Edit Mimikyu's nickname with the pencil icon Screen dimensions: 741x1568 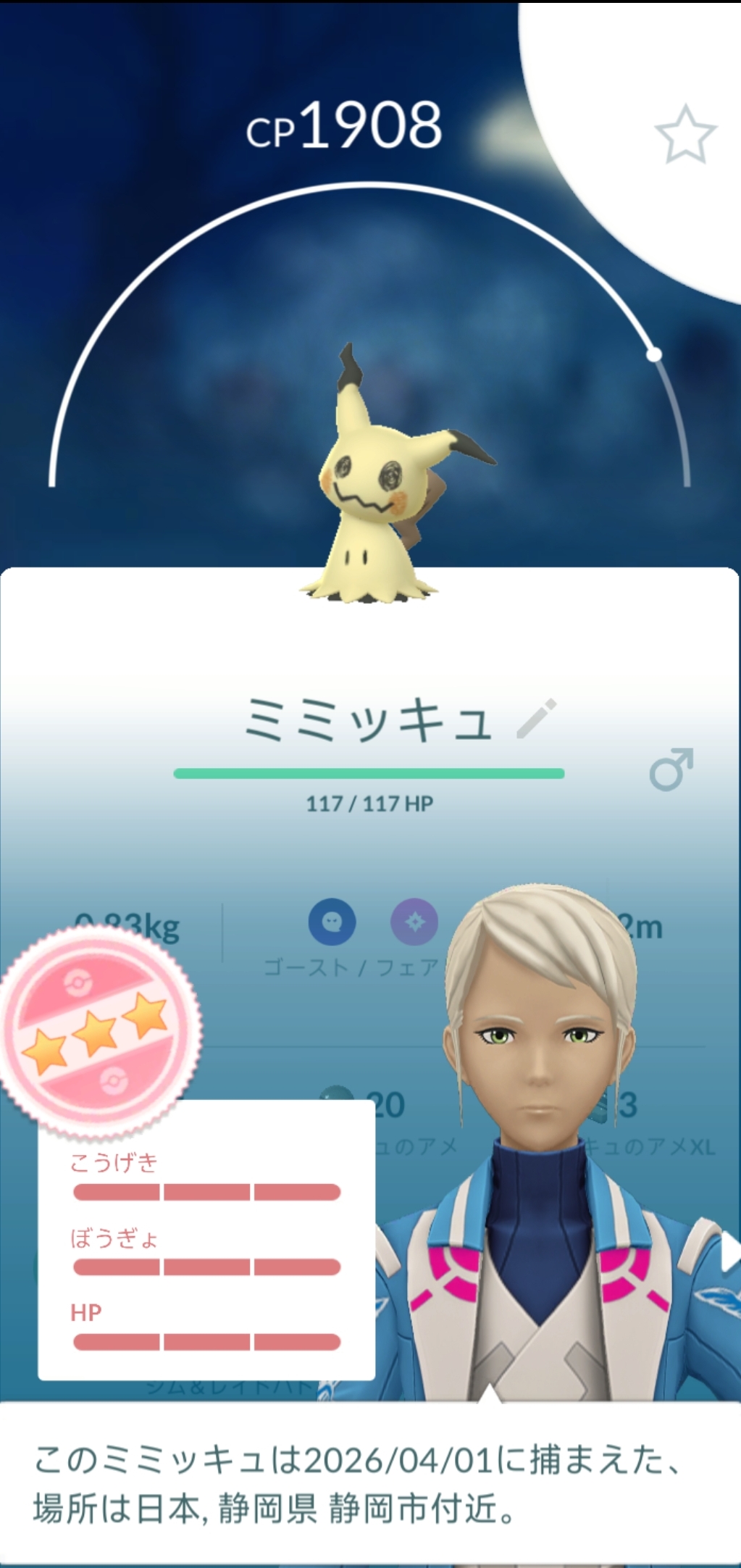coord(537,718)
